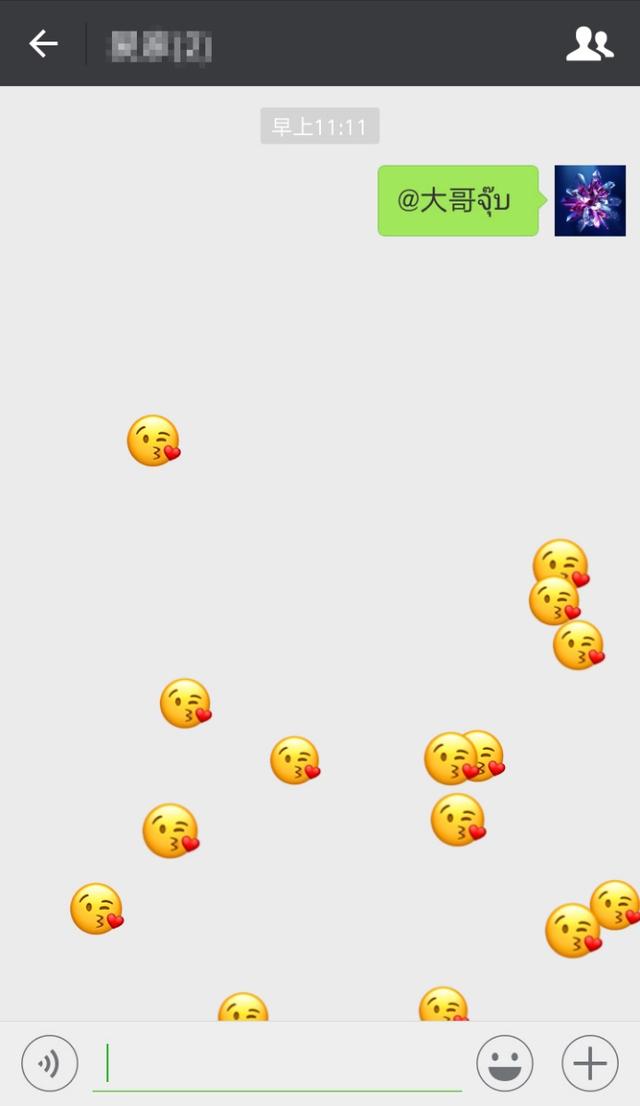
Task: Open the emoji sticker picker
Action: 505,1063
